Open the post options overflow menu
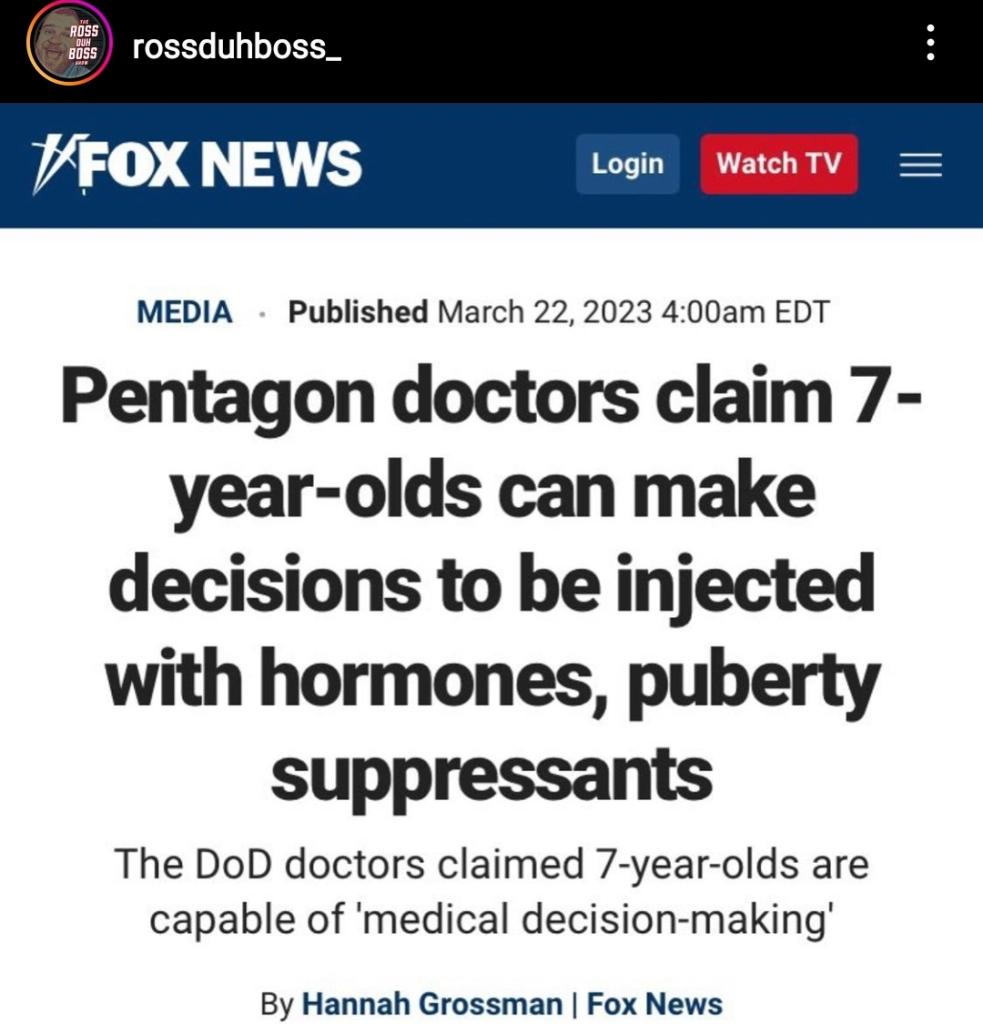983x1024 pixels. click(930, 45)
